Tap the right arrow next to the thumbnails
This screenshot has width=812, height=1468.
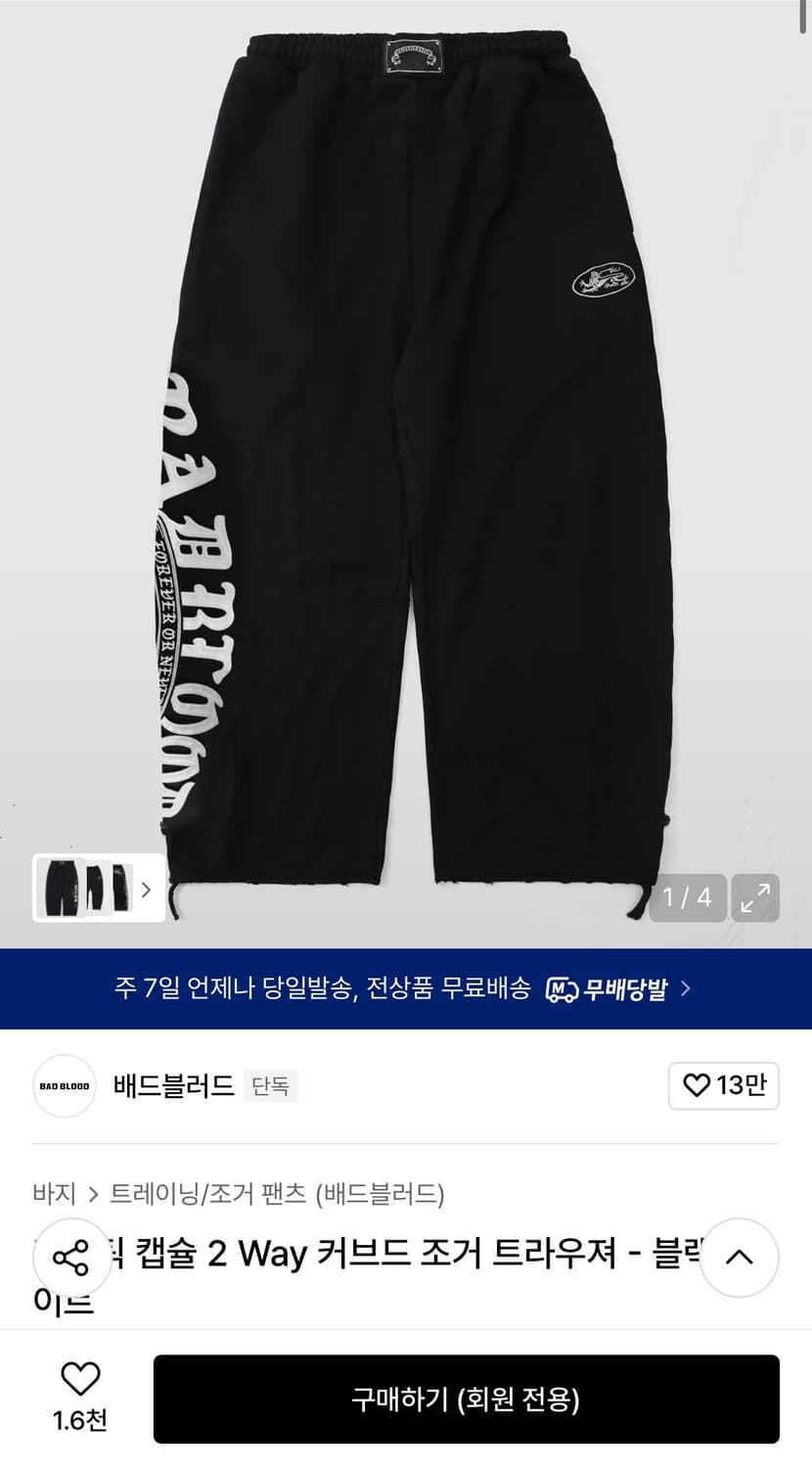146,891
